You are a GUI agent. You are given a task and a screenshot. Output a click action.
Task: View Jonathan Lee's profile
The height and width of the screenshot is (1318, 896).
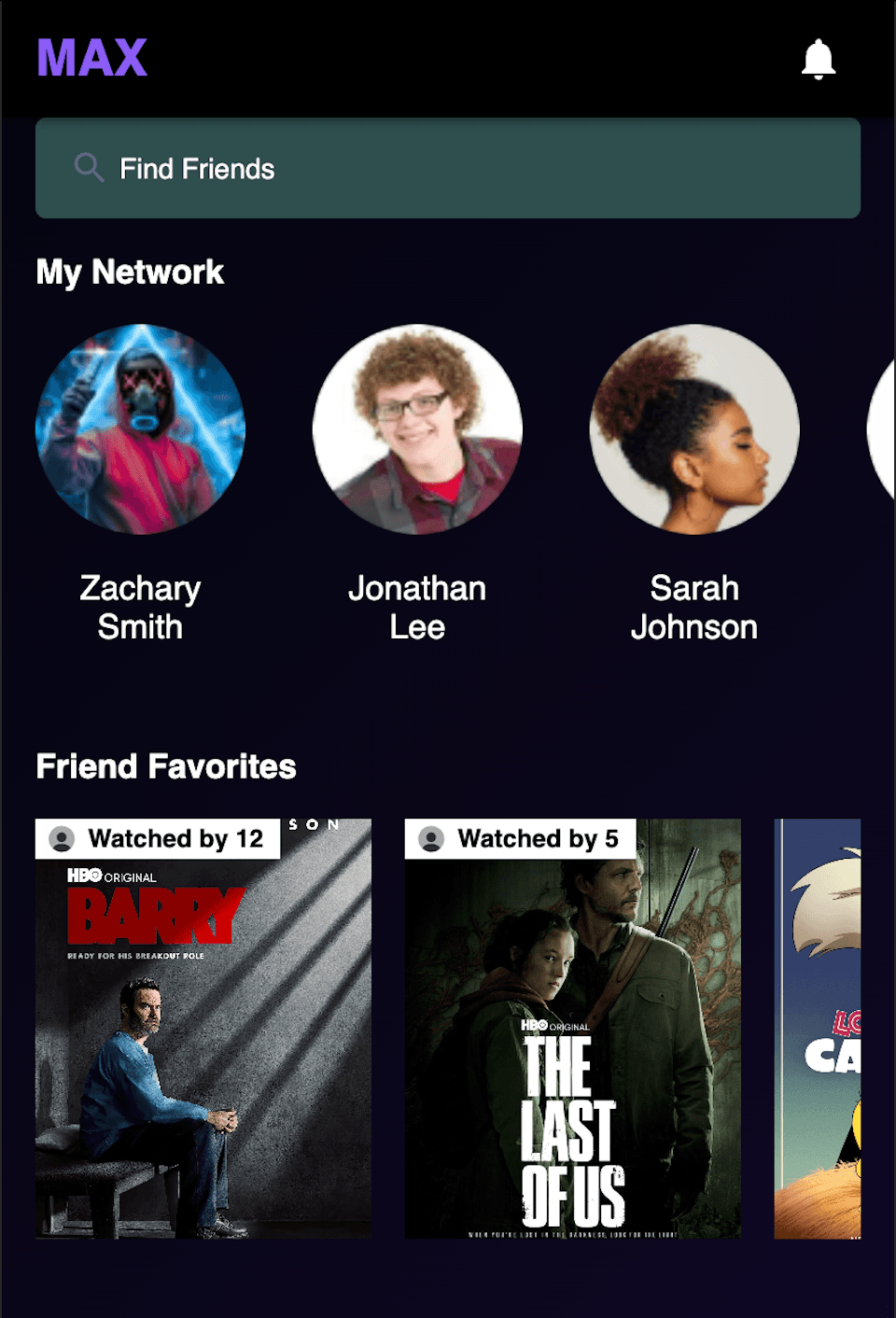pos(417,429)
